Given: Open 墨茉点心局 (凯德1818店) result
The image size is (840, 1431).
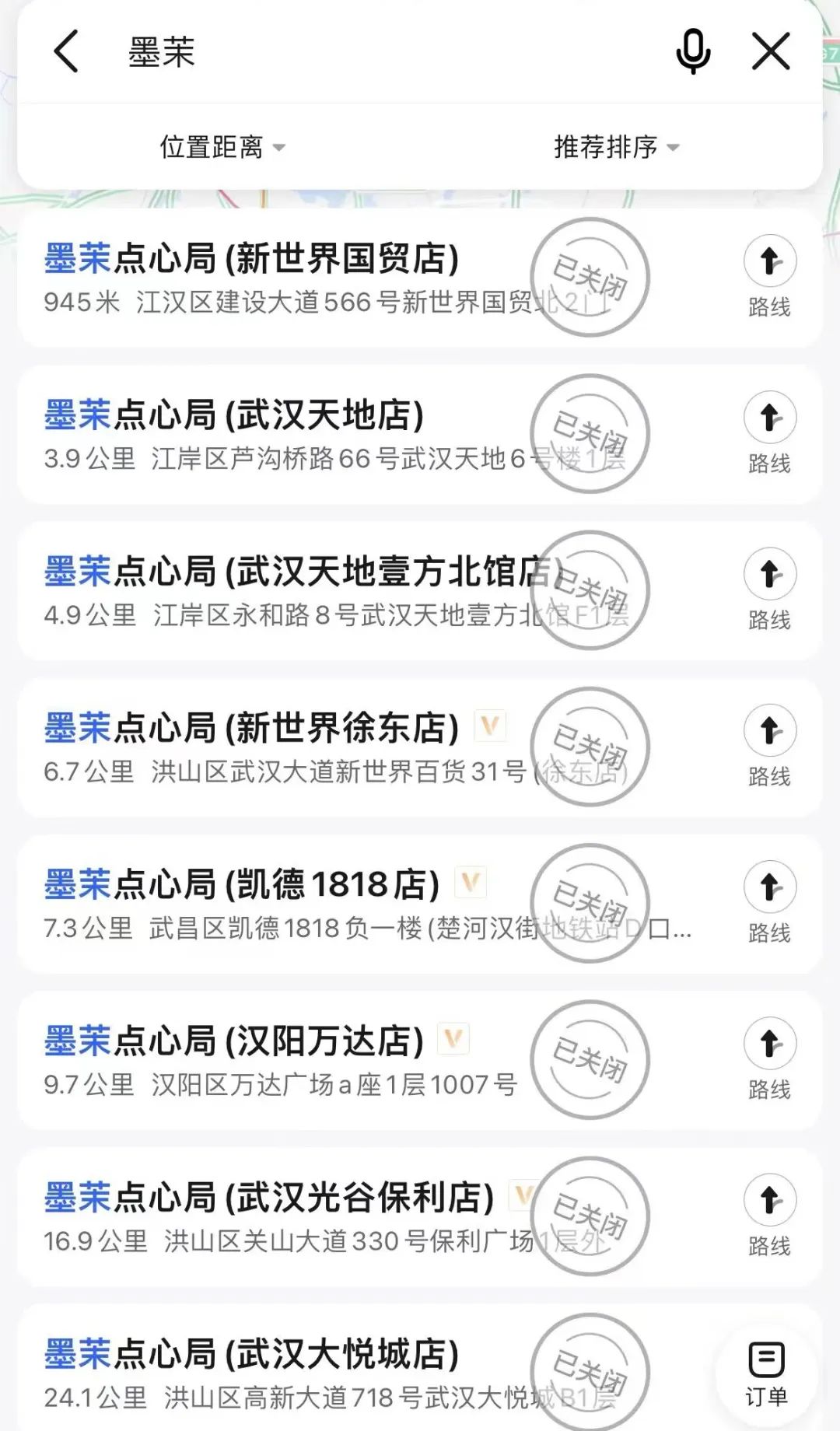Looking at the screenshot, I should click(241, 884).
